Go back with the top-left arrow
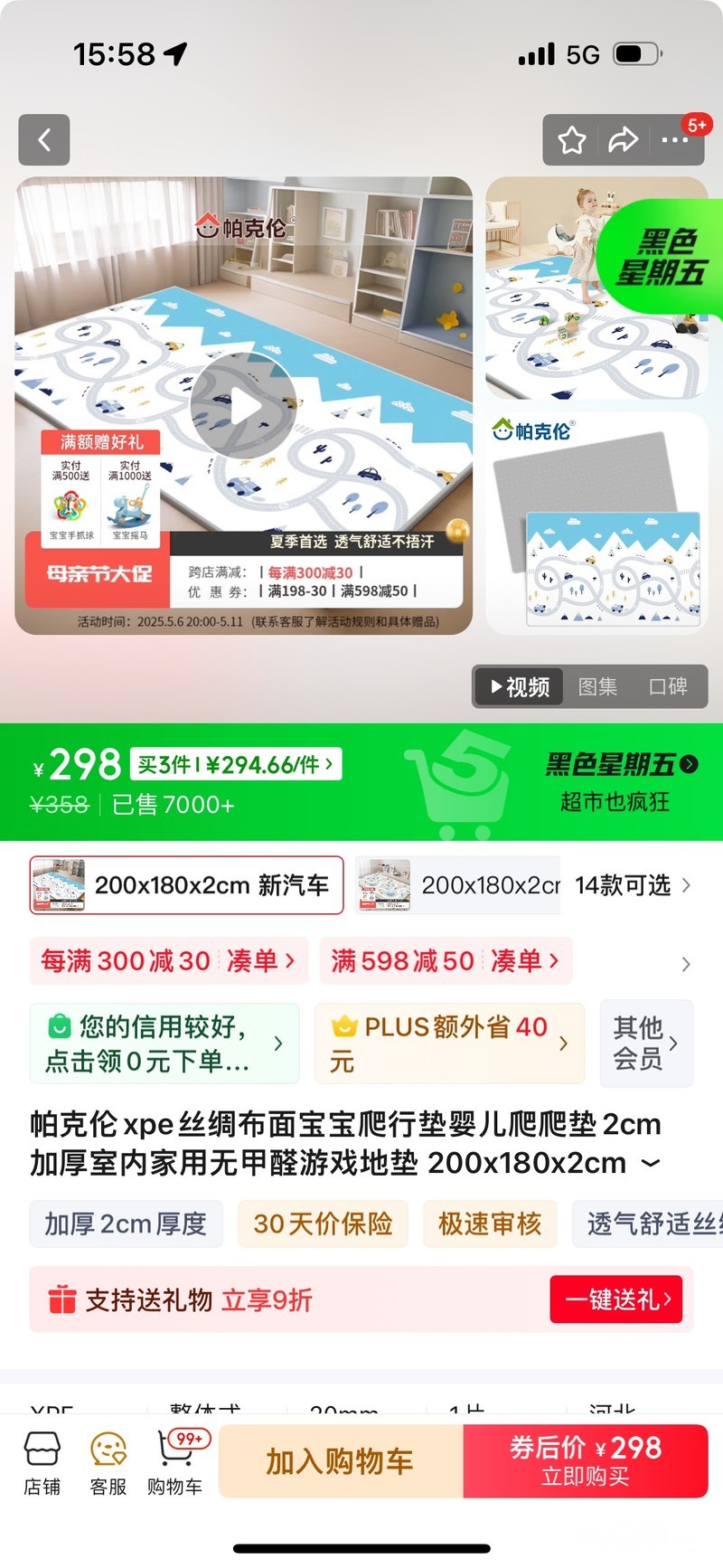 44,140
